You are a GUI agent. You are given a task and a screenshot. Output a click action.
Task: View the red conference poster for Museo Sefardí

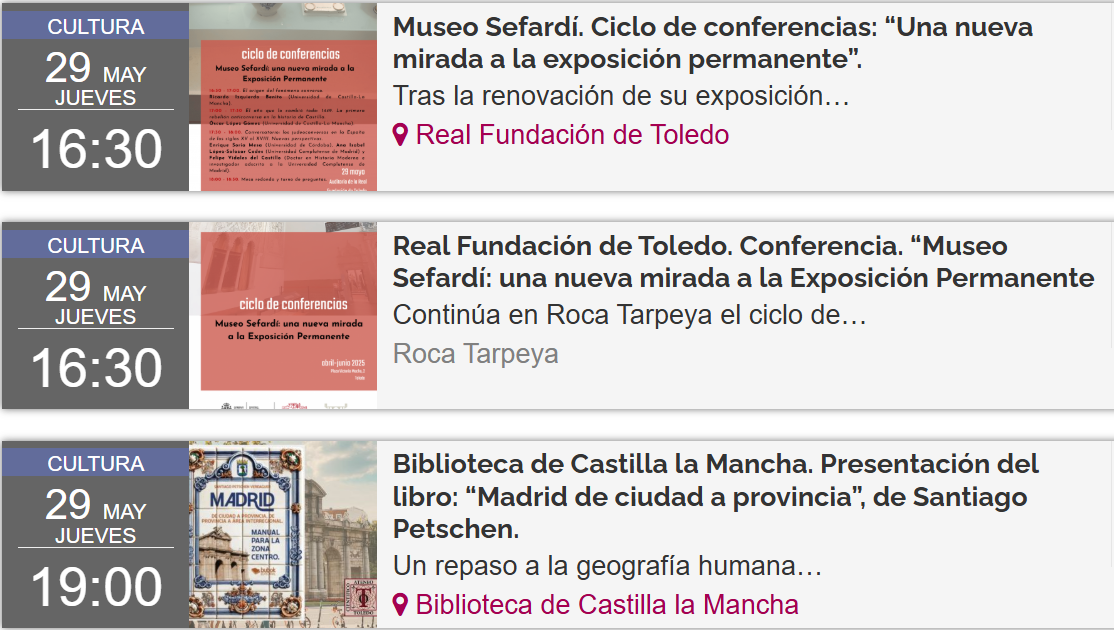pos(283,98)
